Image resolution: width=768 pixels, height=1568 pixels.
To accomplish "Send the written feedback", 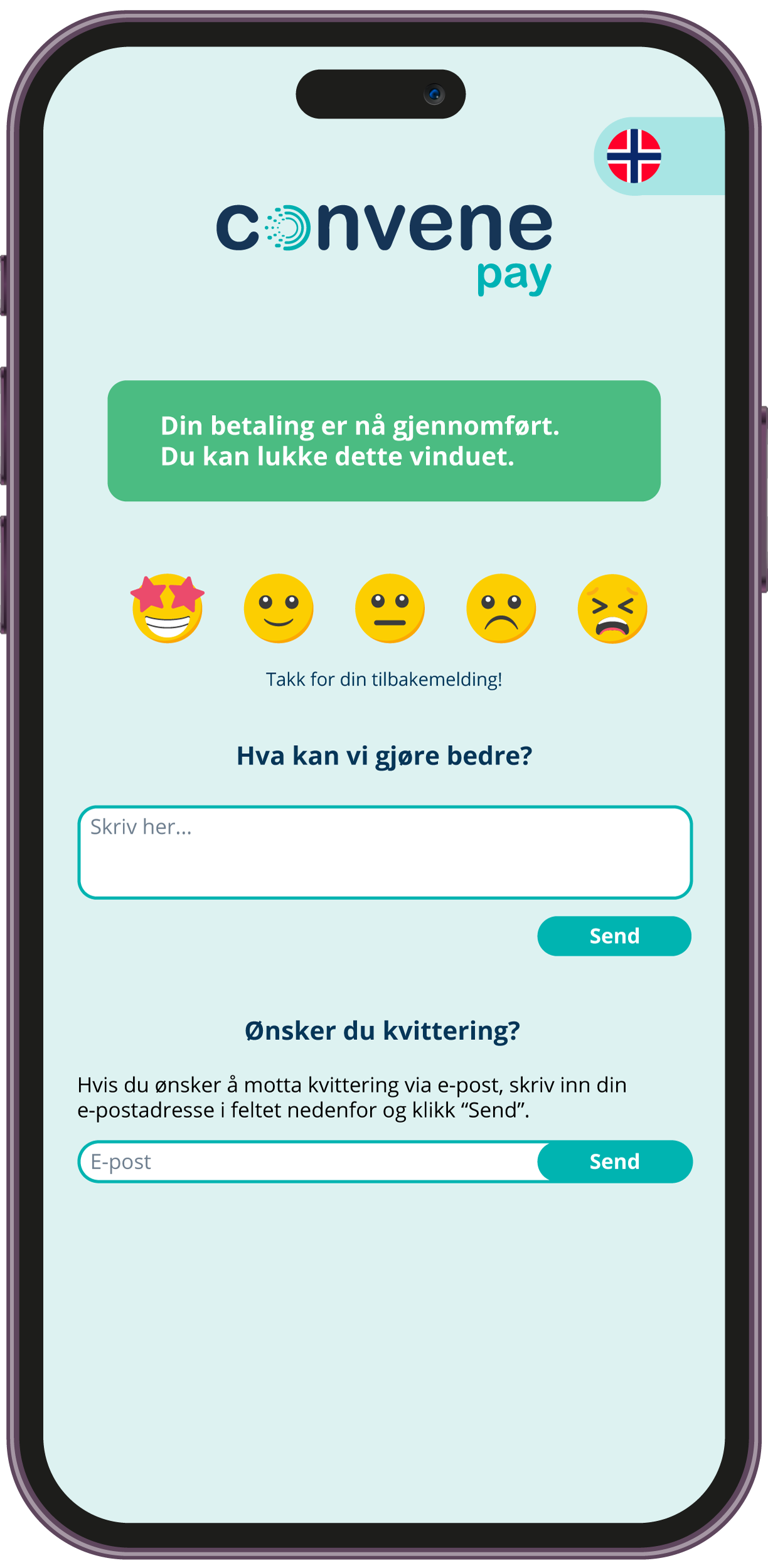I will (x=614, y=936).
